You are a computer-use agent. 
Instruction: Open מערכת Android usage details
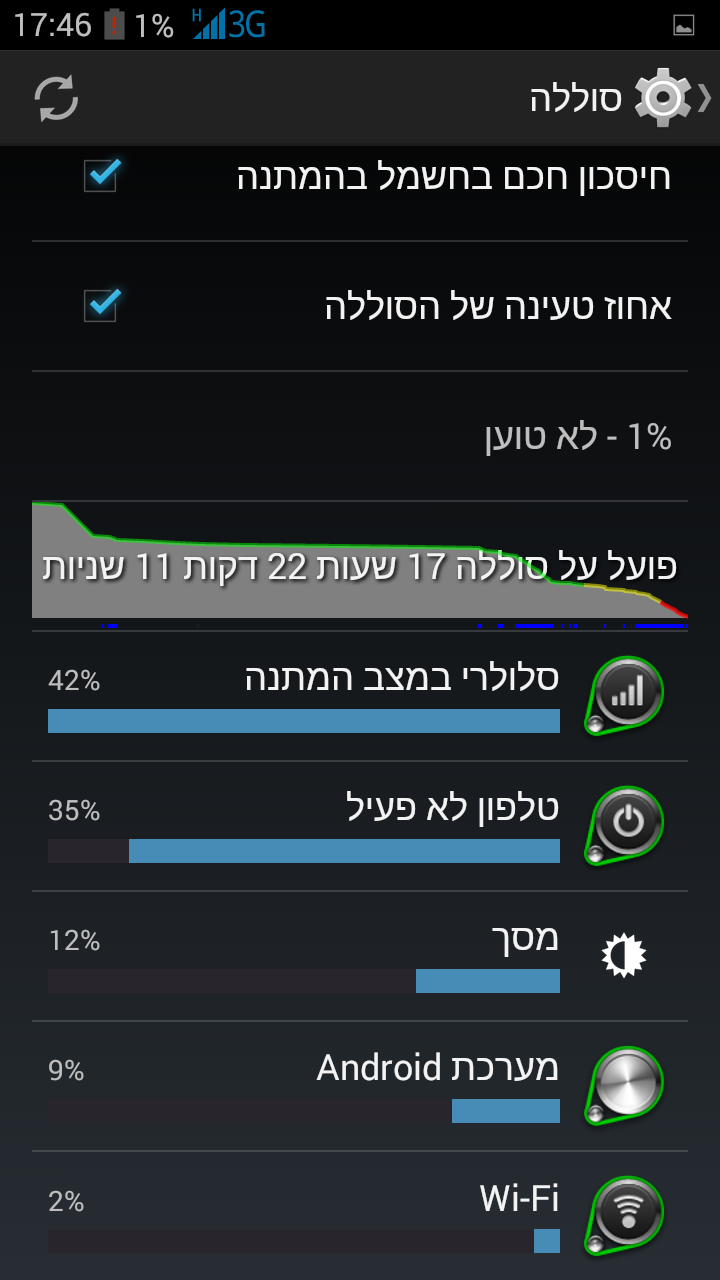pyautogui.click(x=360, y=1086)
